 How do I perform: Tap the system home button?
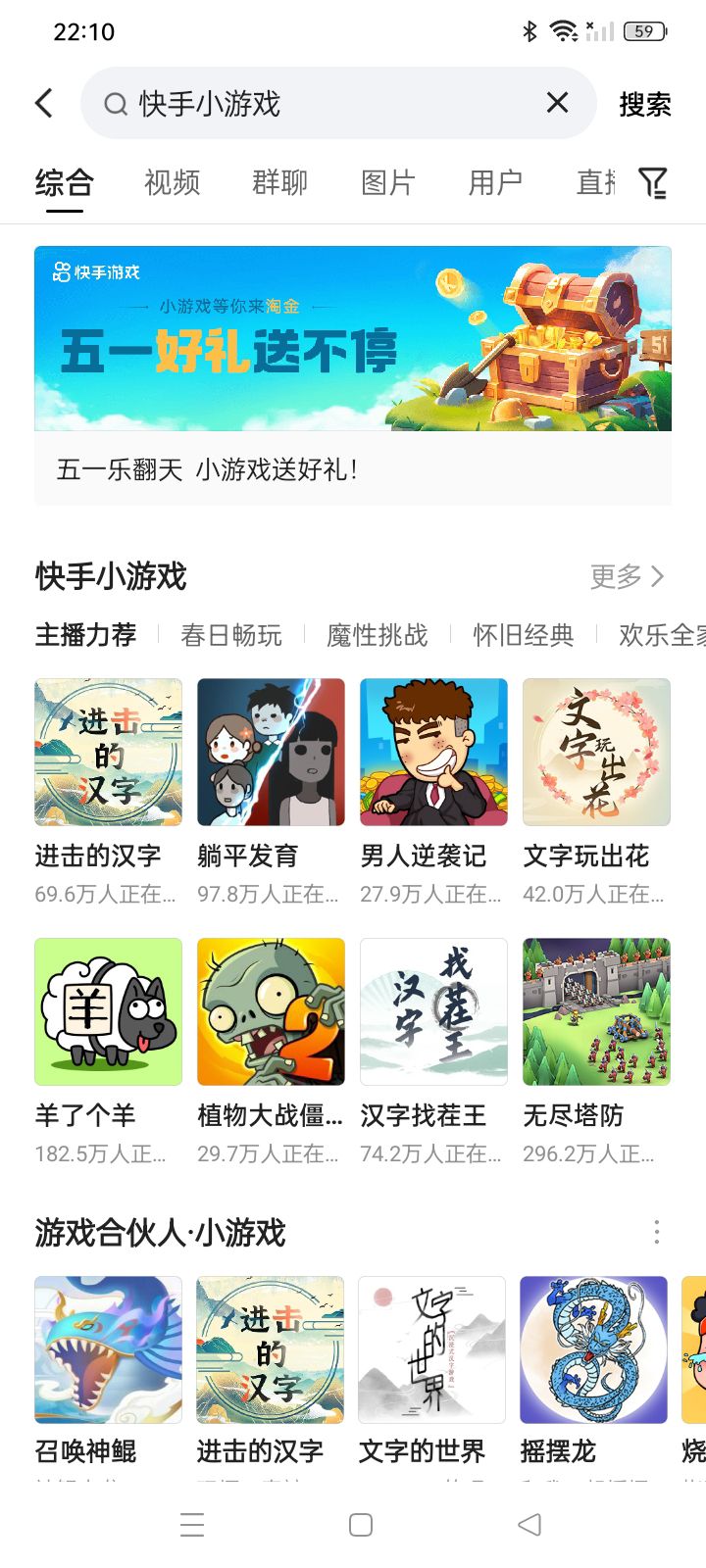click(x=361, y=1525)
